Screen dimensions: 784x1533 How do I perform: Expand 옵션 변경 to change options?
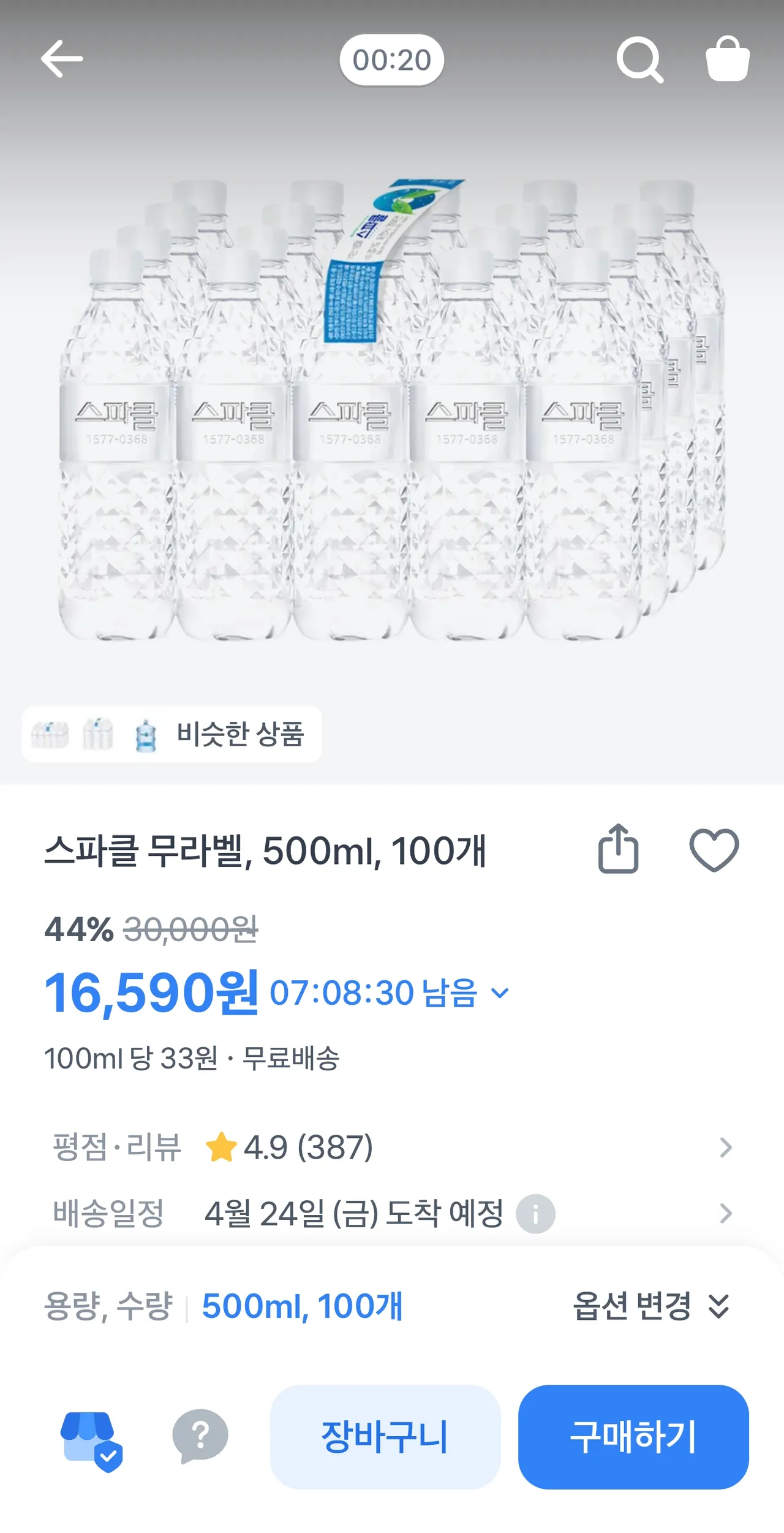[x=651, y=1306]
